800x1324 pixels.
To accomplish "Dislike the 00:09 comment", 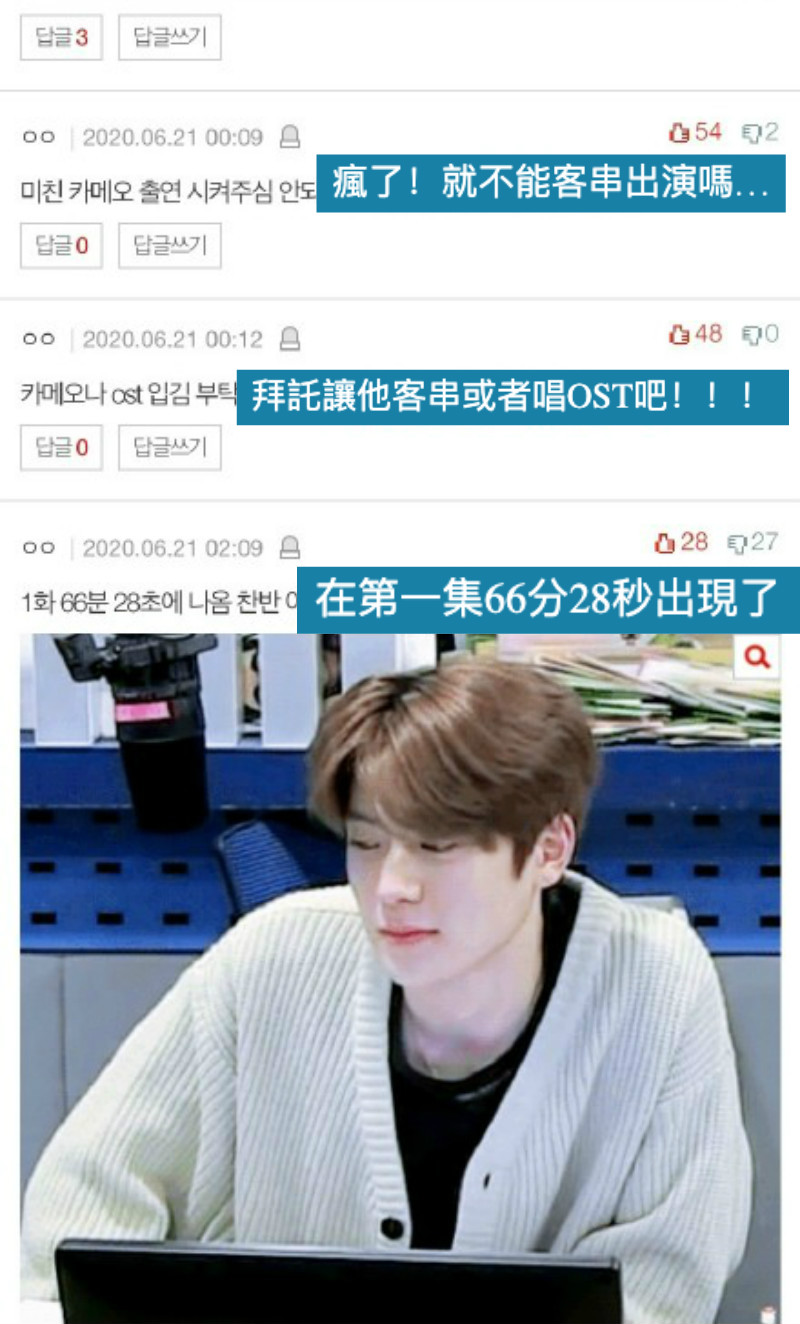I will (x=759, y=133).
